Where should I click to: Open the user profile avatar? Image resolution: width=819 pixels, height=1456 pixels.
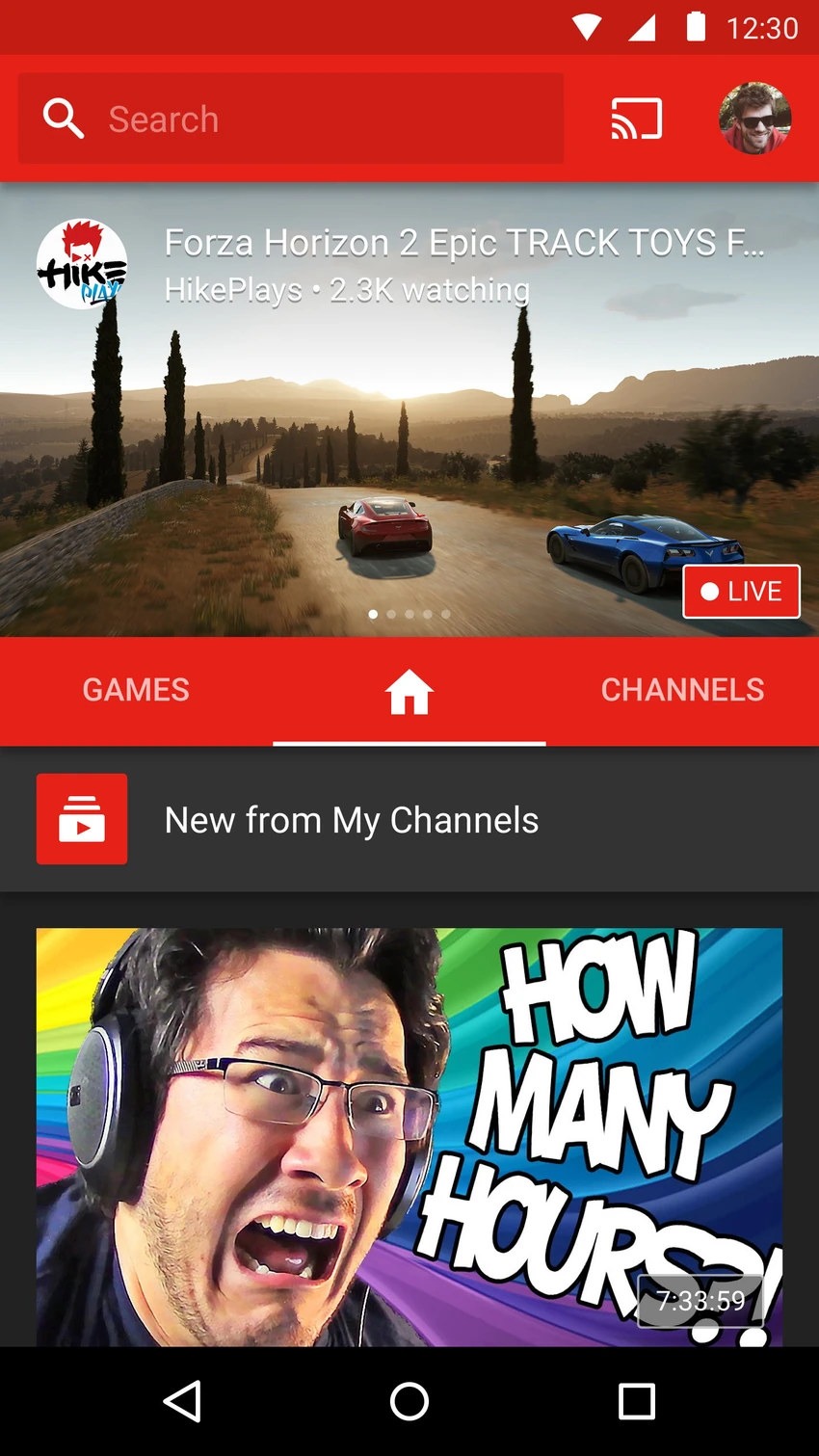click(x=754, y=119)
